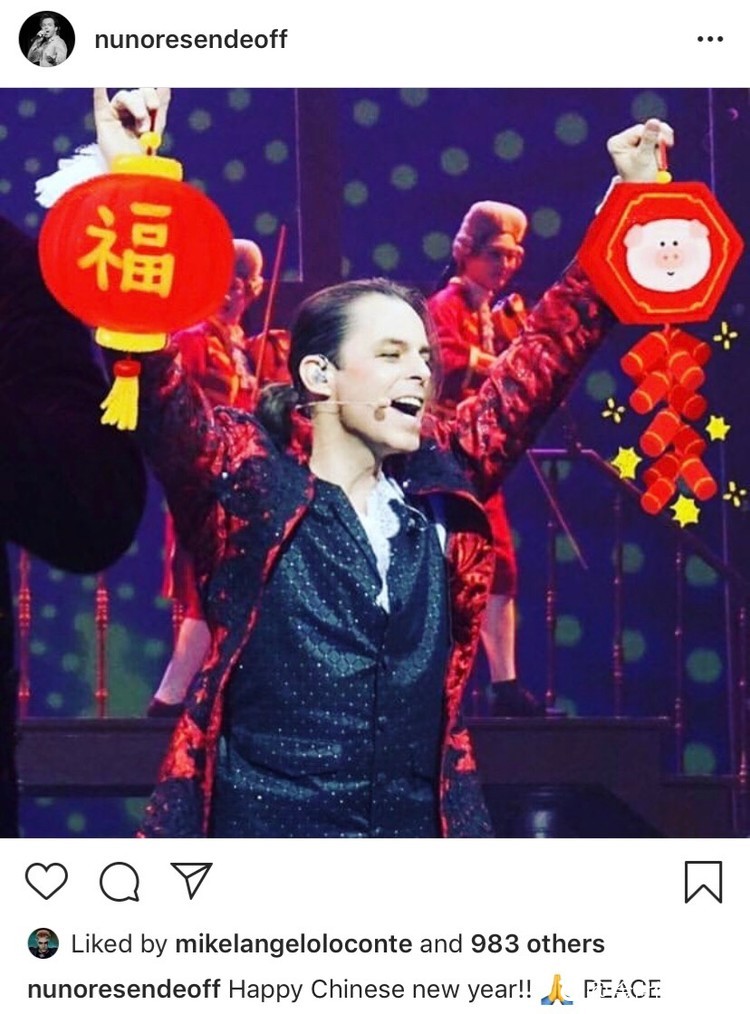Viewport: 750px width, 1014px height.
Task: Open nunoresendeoff's profile picture
Action: tap(46, 40)
